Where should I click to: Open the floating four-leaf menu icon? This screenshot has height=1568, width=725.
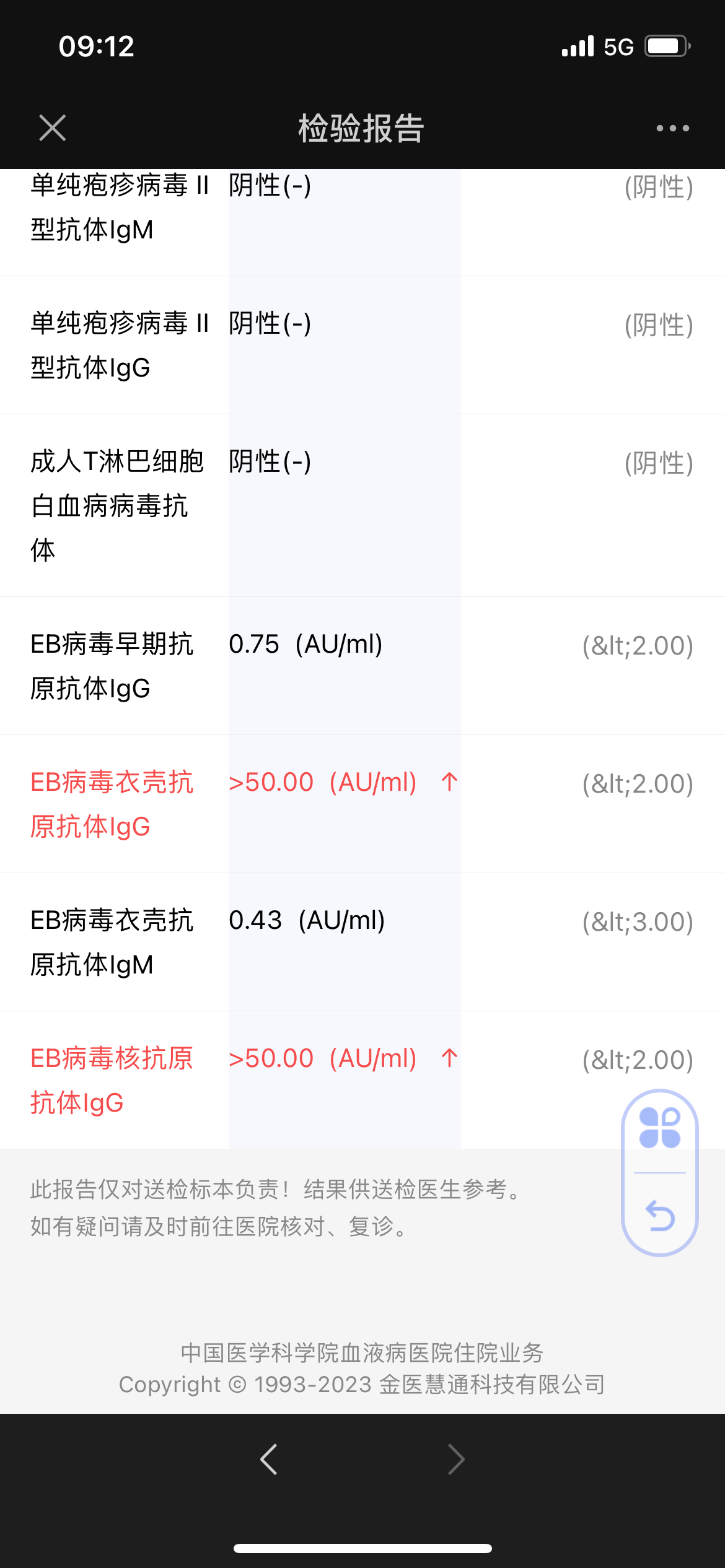660,1128
